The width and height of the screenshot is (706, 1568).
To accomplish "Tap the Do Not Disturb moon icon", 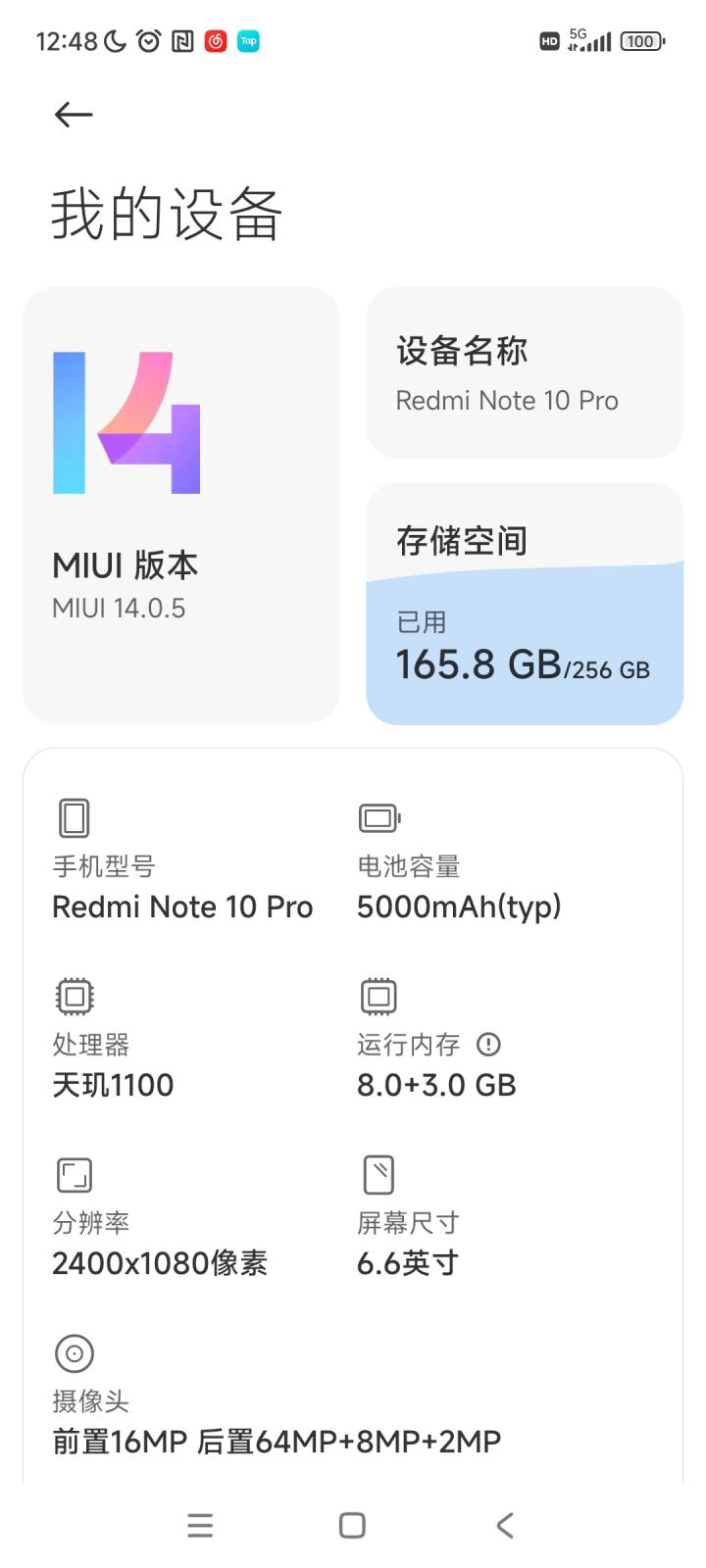I will pos(117,40).
